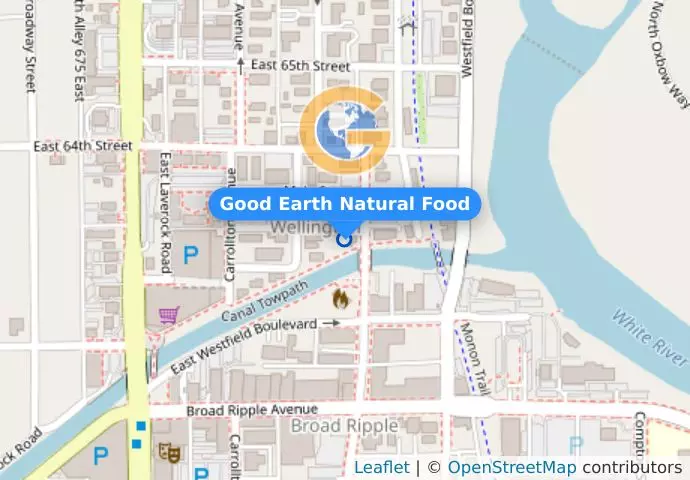Tap the Good Earth Natural Food marker
This screenshot has height=480, width=690.
click(345, 238)
